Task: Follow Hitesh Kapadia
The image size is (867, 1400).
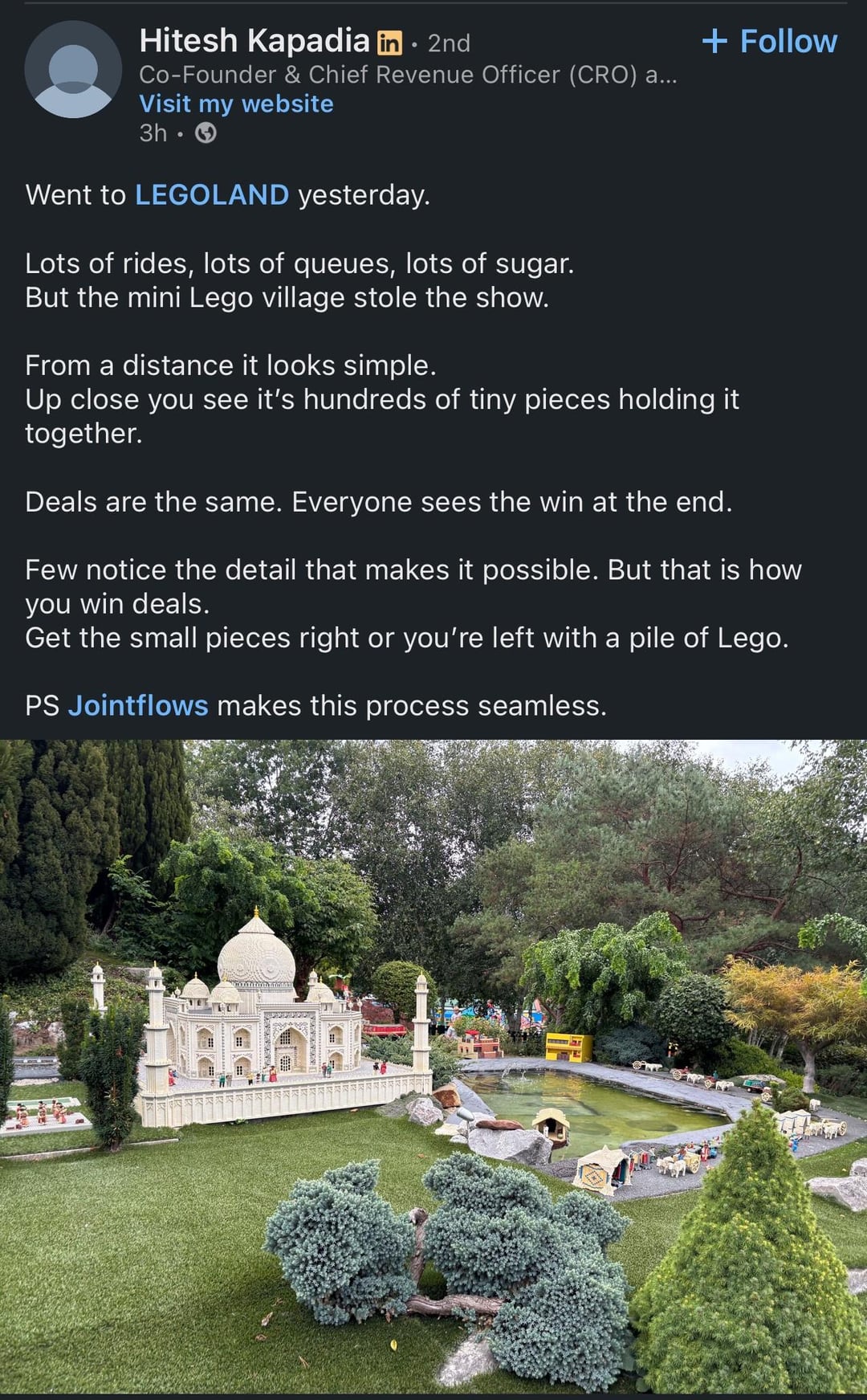Action: [769, 41]
